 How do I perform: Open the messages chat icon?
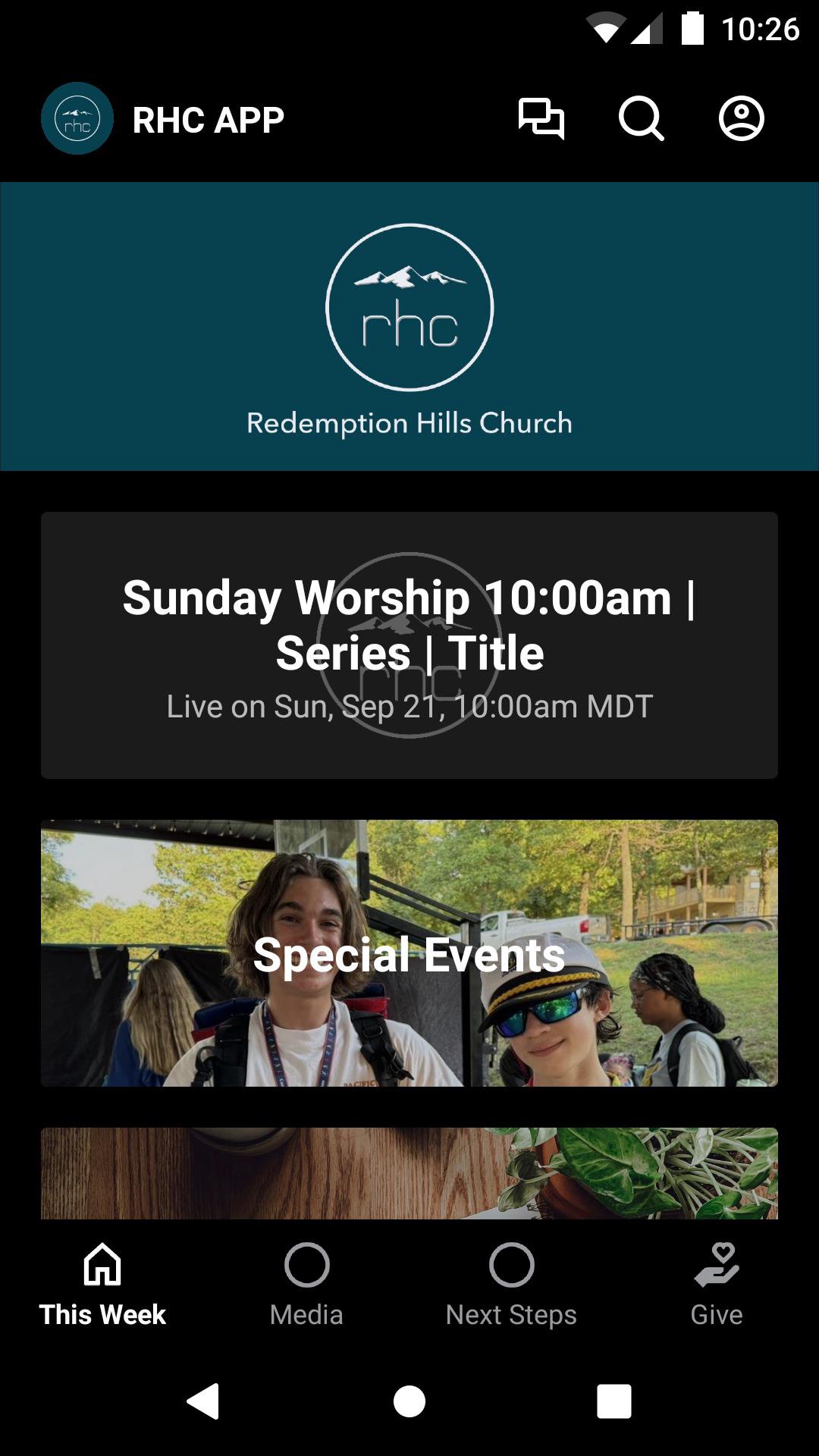pyautogui.click(x=541, y=118)
